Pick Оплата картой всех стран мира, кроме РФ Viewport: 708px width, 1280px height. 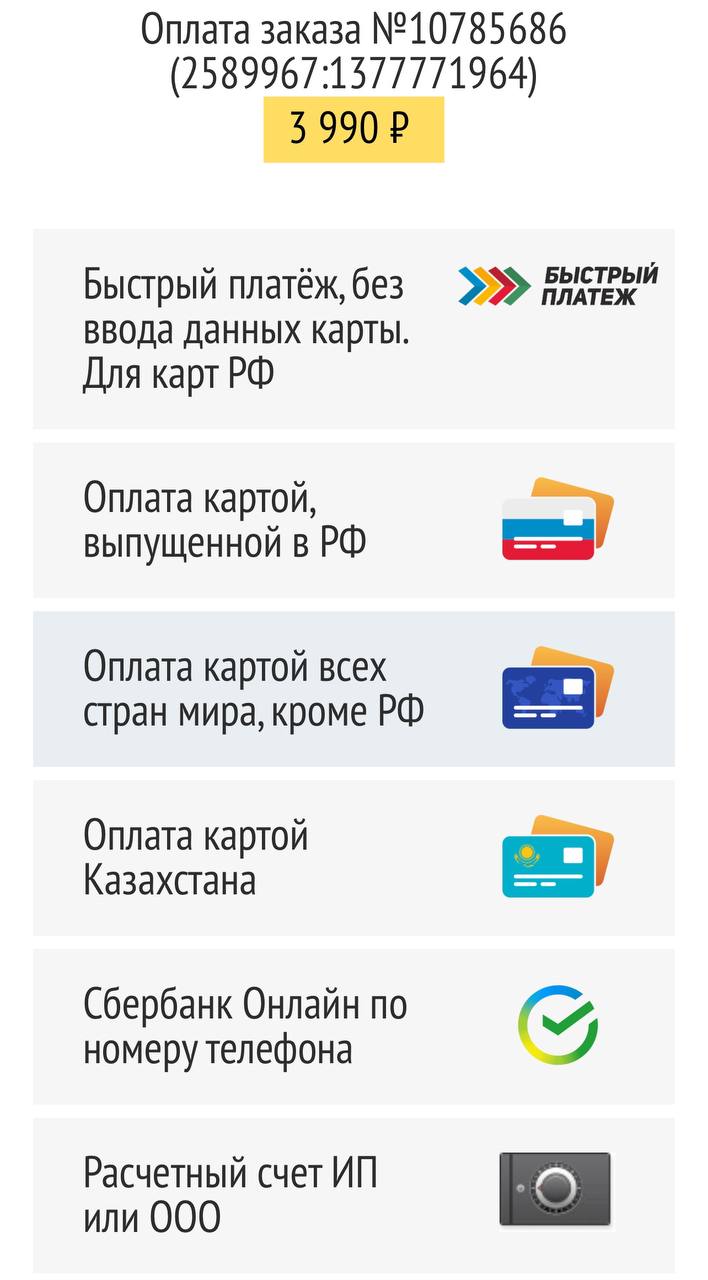point(353,689)
